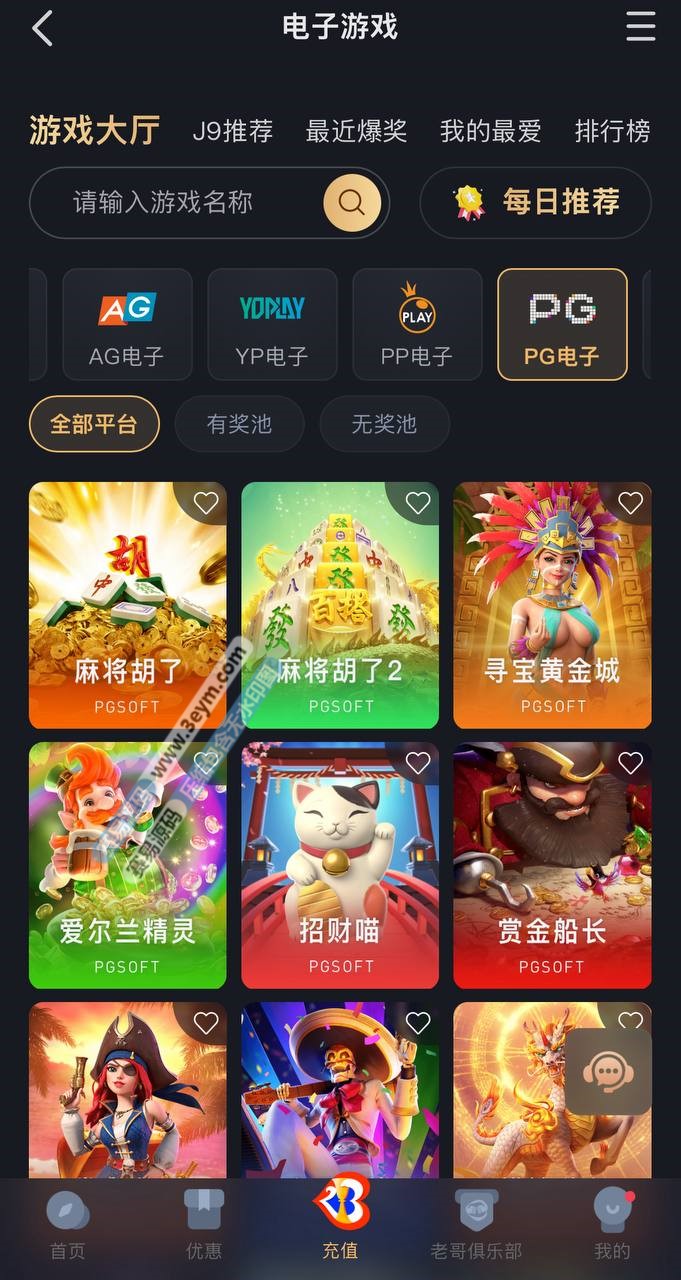The image size is (681, 1280).
Task: Filter games by 有奖池
Action: [x=239, y=424]
